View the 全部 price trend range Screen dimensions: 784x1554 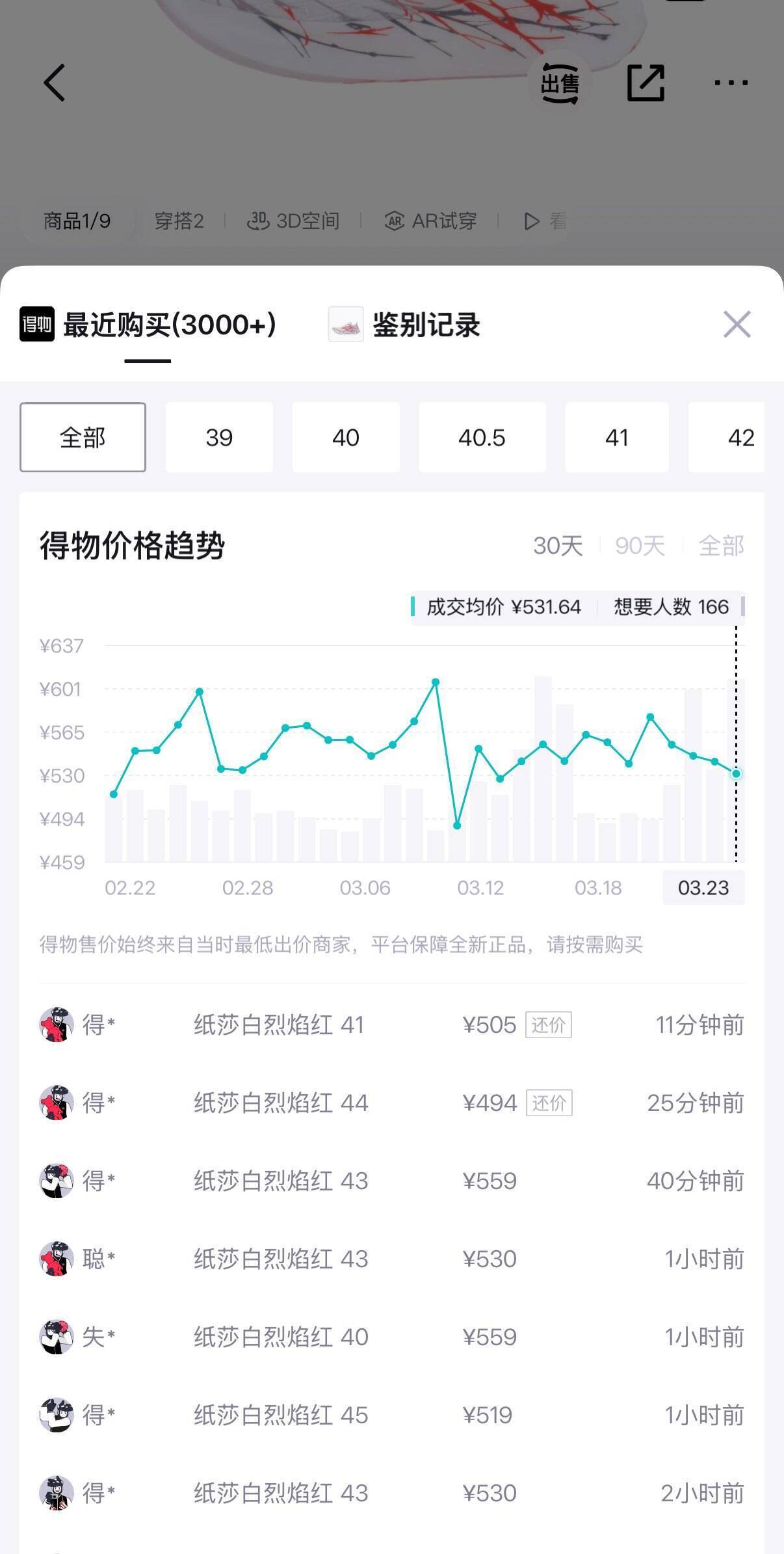pyautogui.click(x=721, y=546)
